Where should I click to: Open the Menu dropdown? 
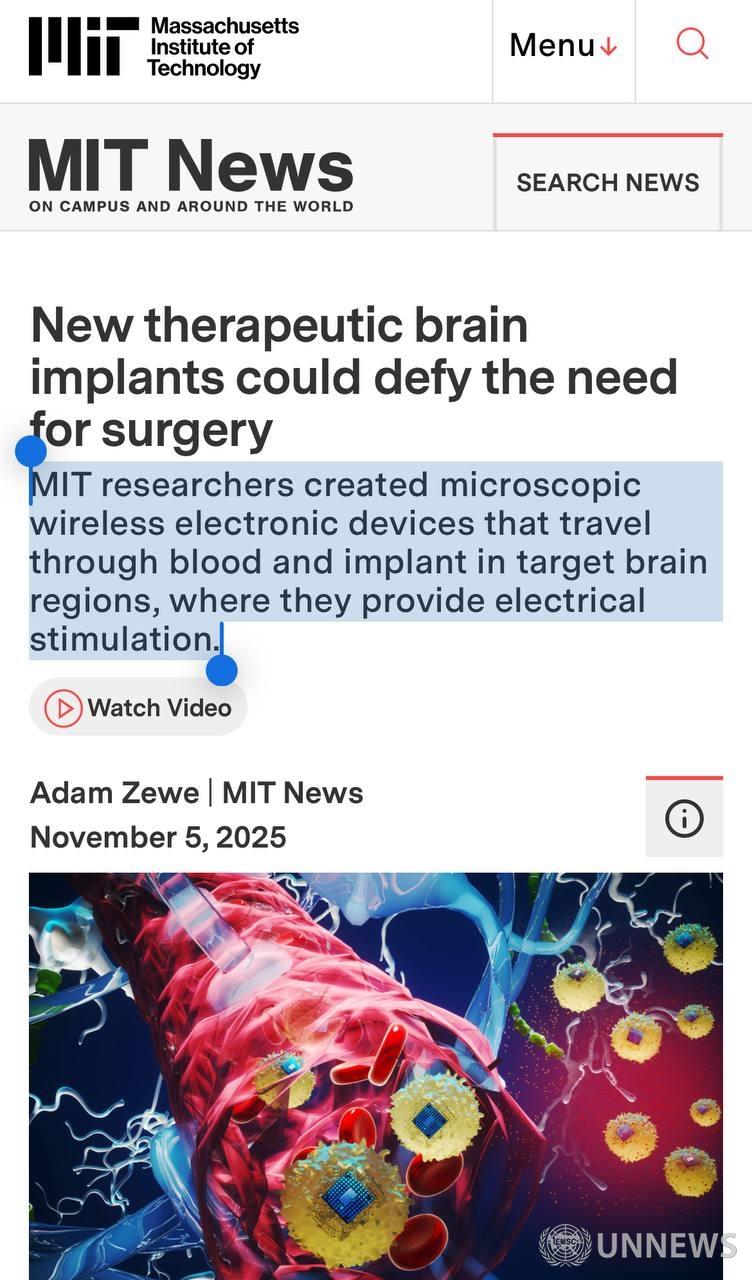pos(563,46)
